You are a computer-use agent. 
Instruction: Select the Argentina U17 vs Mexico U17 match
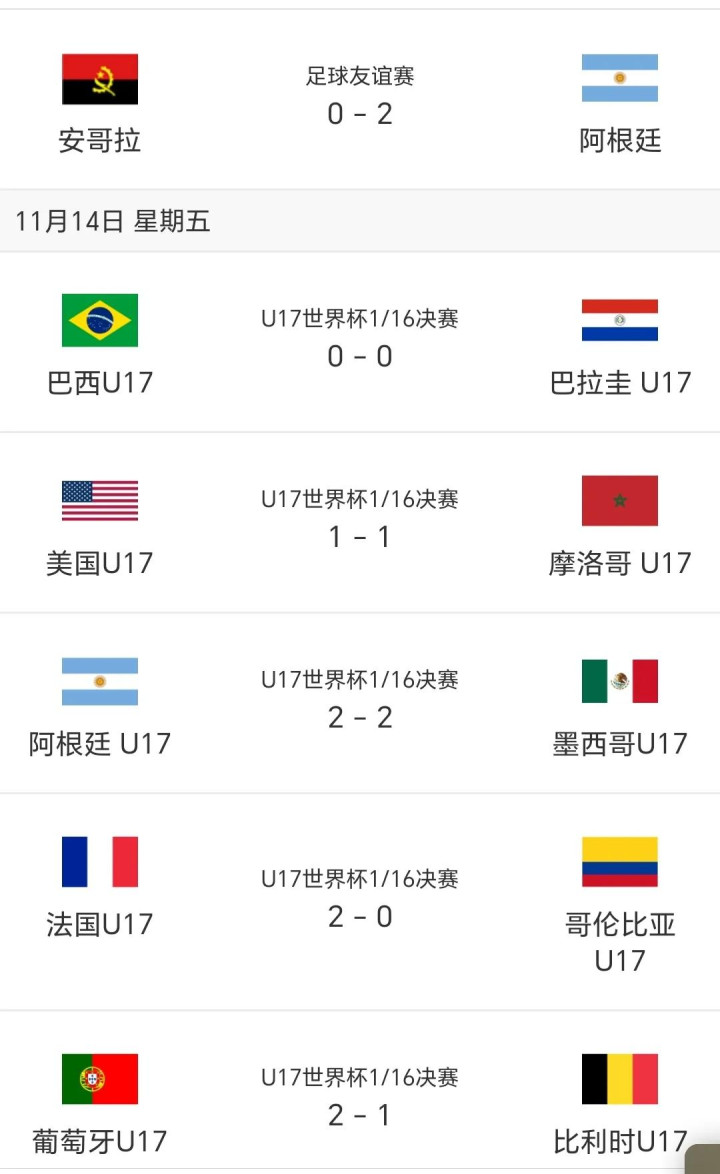tap(360, 703)
